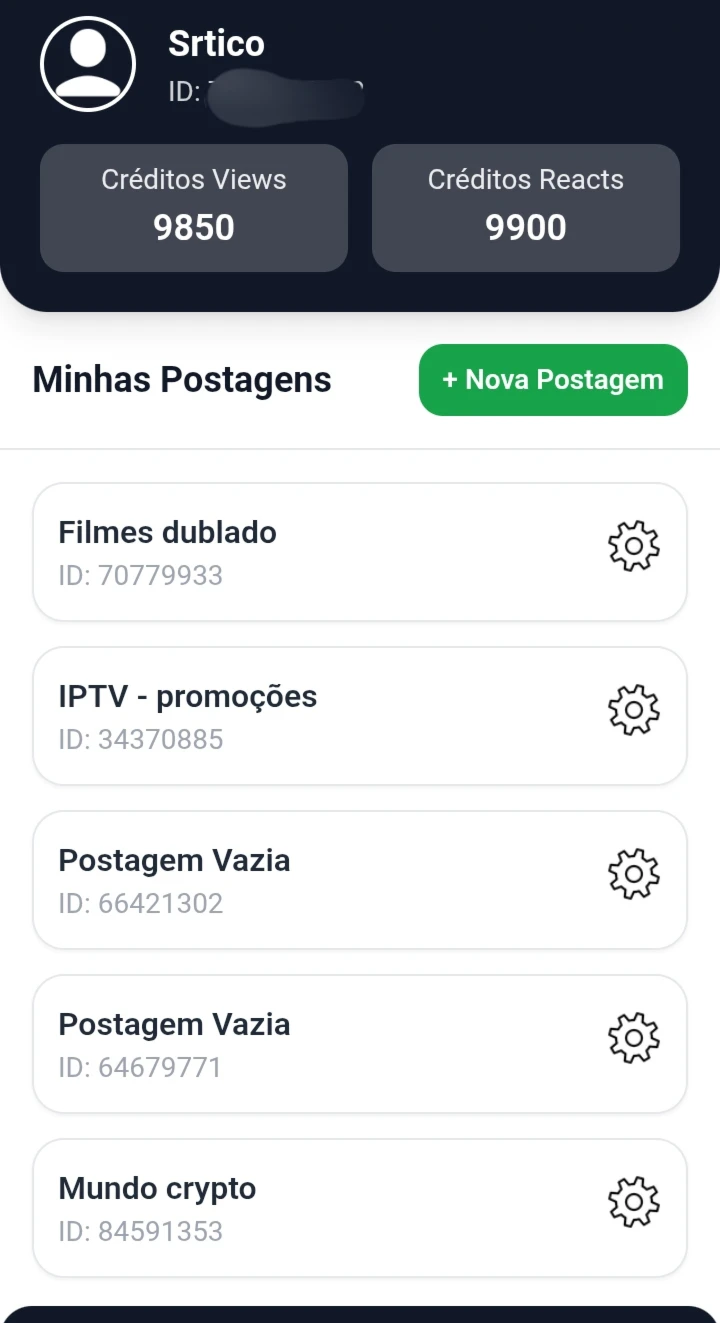Open the Mundo crypto post card

coord(300,1208)
